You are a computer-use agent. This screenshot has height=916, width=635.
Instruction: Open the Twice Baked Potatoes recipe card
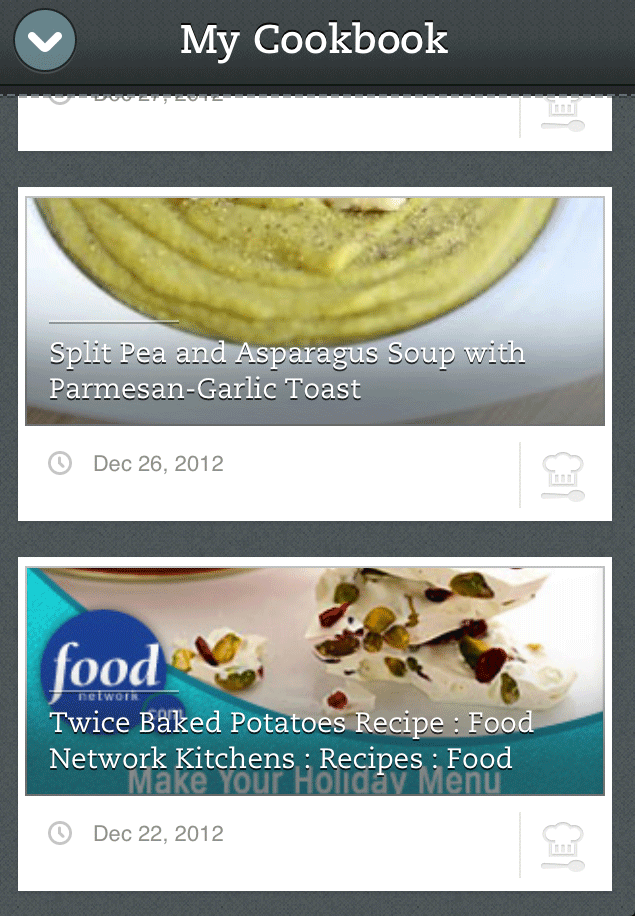pos(314,681)
